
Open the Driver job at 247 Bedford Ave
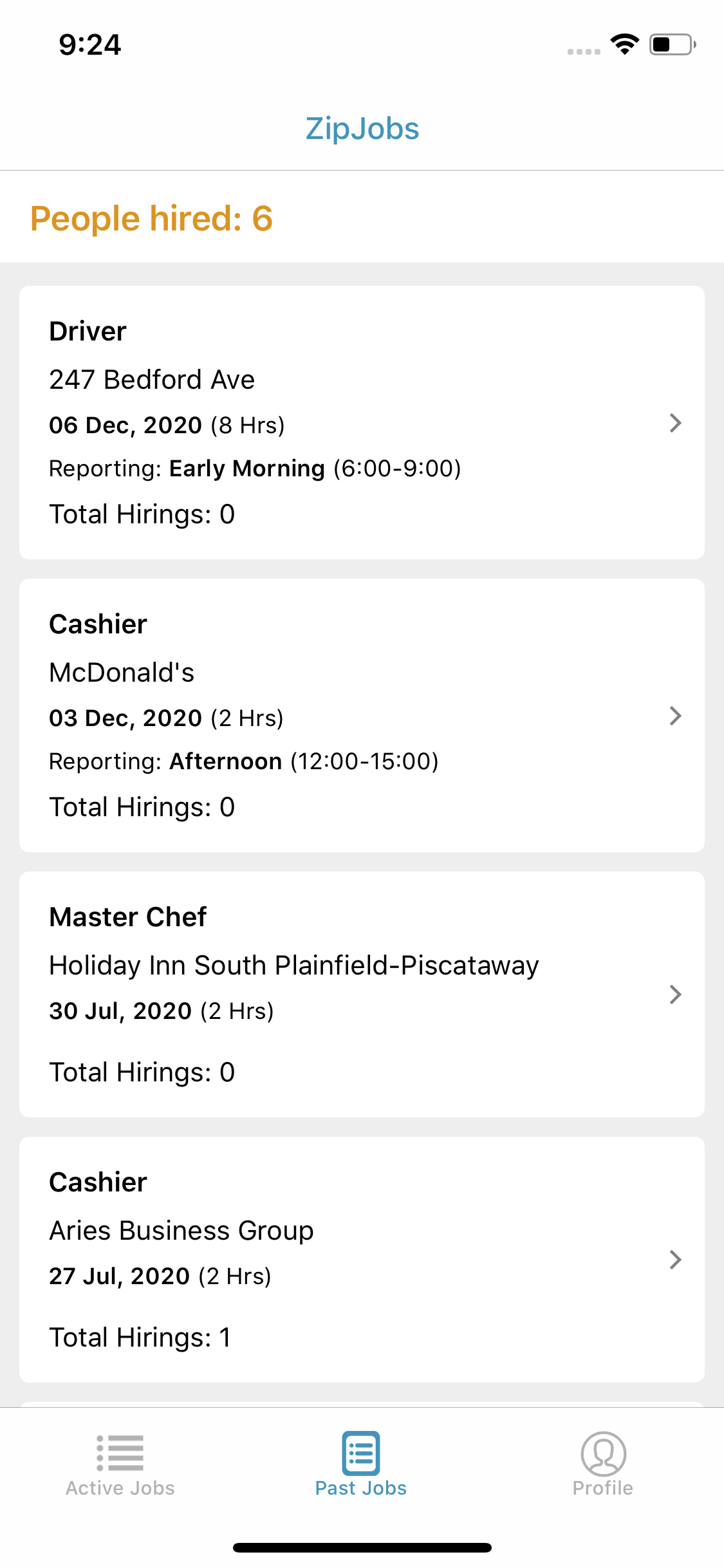pos(362,422)
